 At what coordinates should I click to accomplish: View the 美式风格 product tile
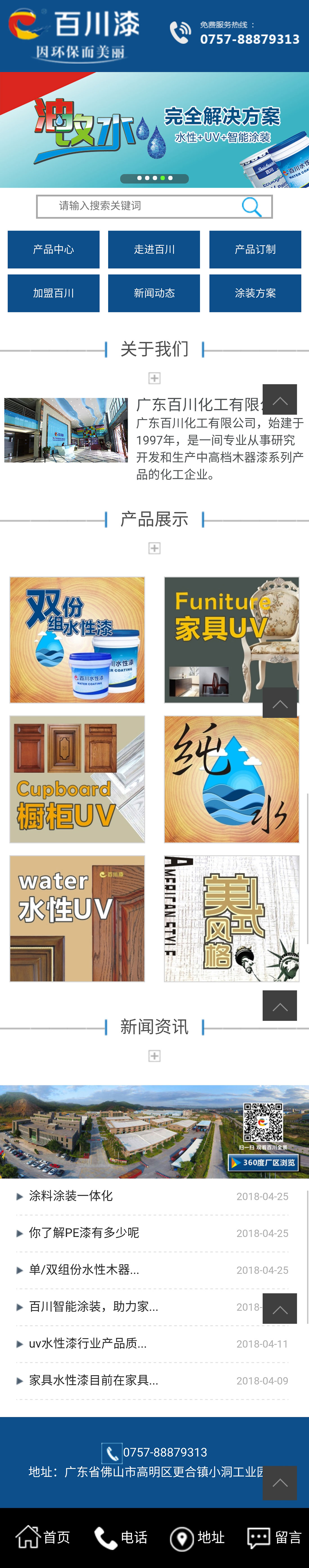(231, 918)
